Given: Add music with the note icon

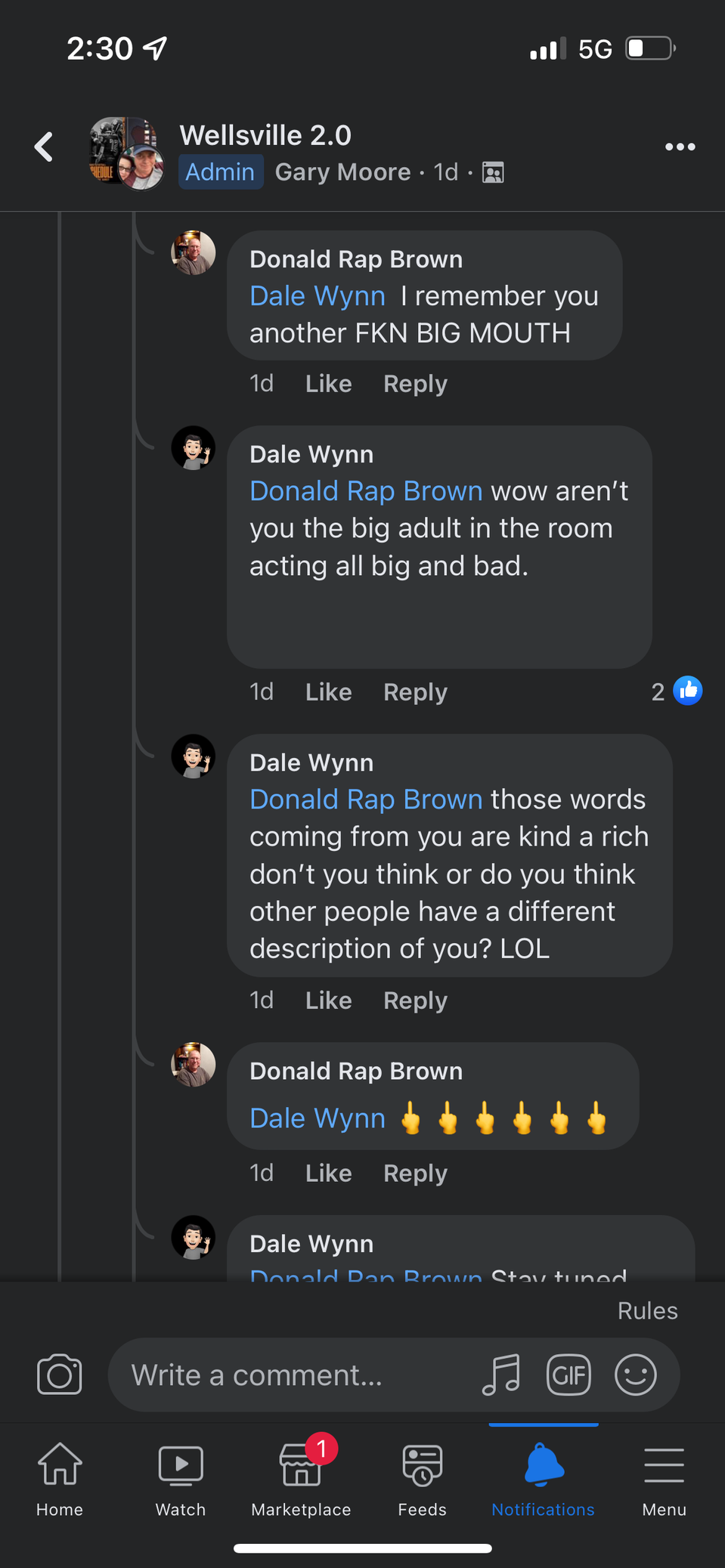Looking at the screenshot, I should (x=500, y=1375).
